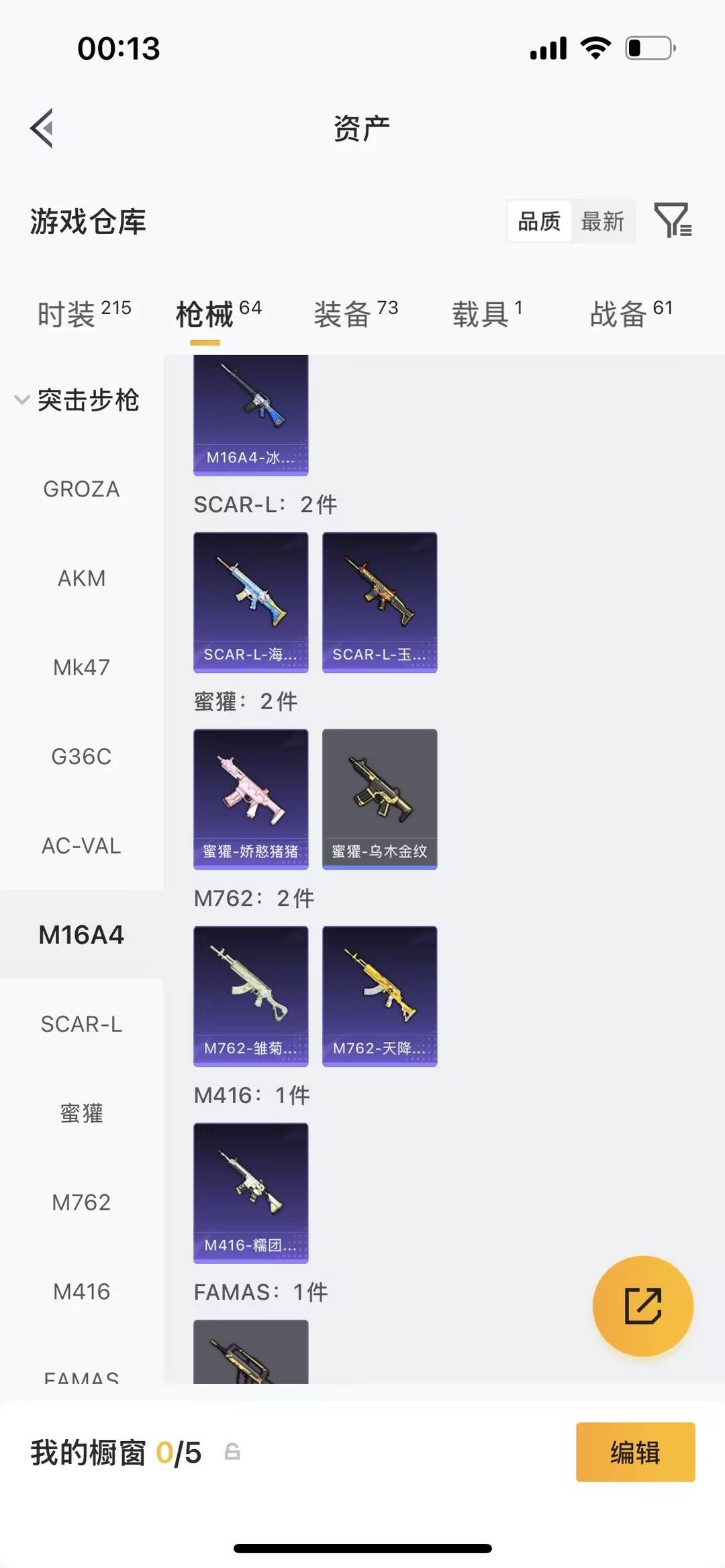This screenshot has height=1568, width=725.
Task: Open the 蜜獾-娇憨猪猪 skin card
Action: (x=250, y=799)
